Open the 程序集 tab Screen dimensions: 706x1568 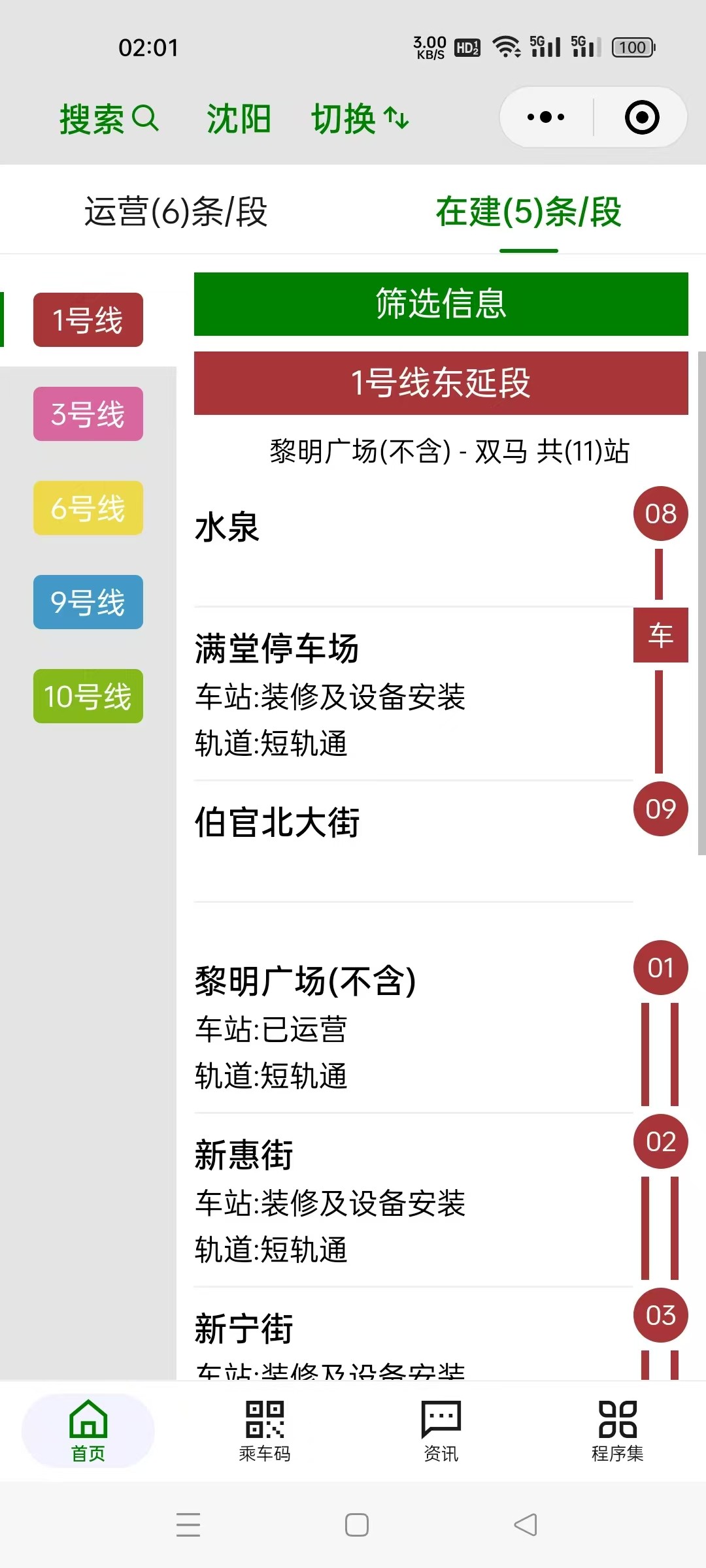point(618,1431)
